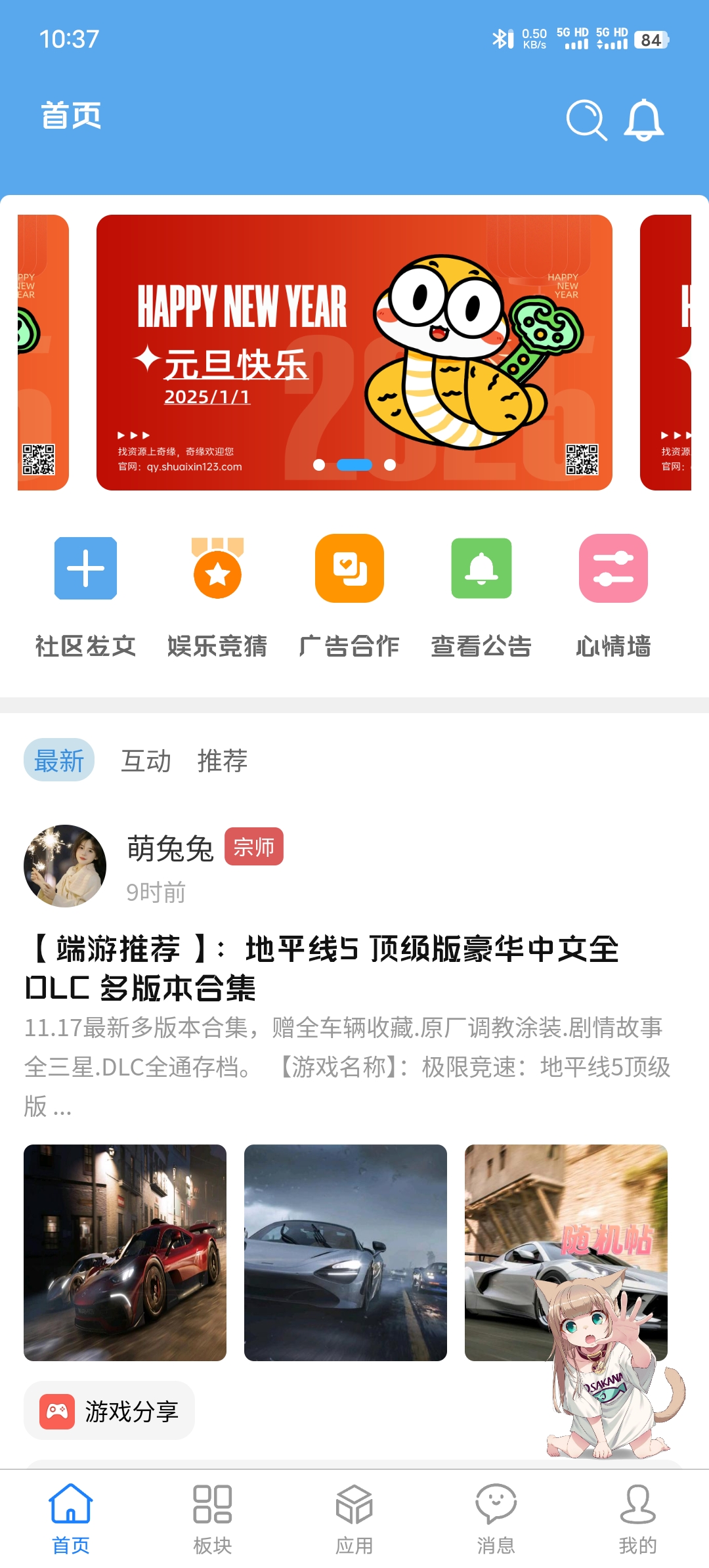Switch to the 互动 feed tab
This screenshot has width=709, height=1568.
point(146,760)
